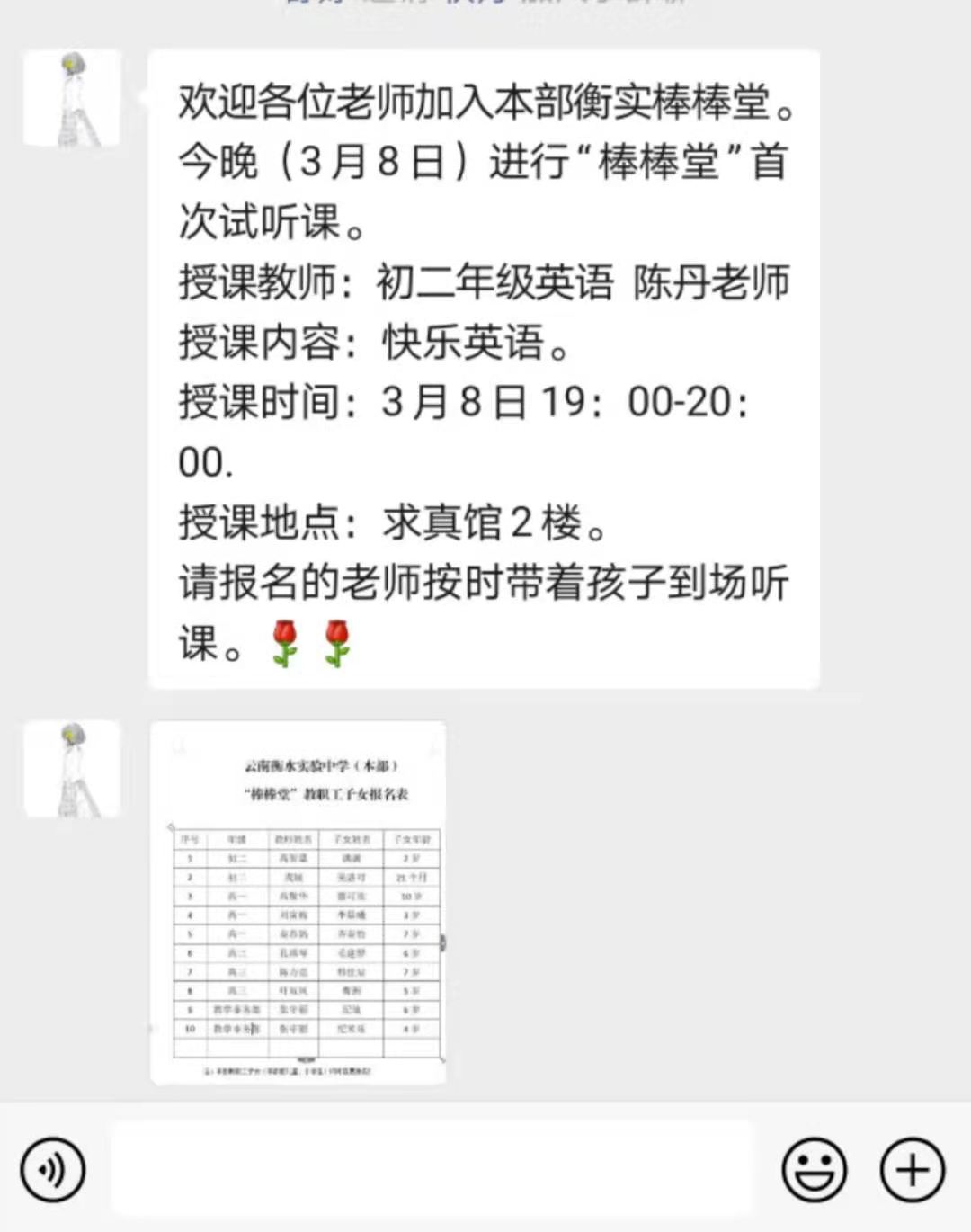Viewport: 971px width, 1232px height.
Task: Open the emoji picker
Action: (x=814, y=1170)
